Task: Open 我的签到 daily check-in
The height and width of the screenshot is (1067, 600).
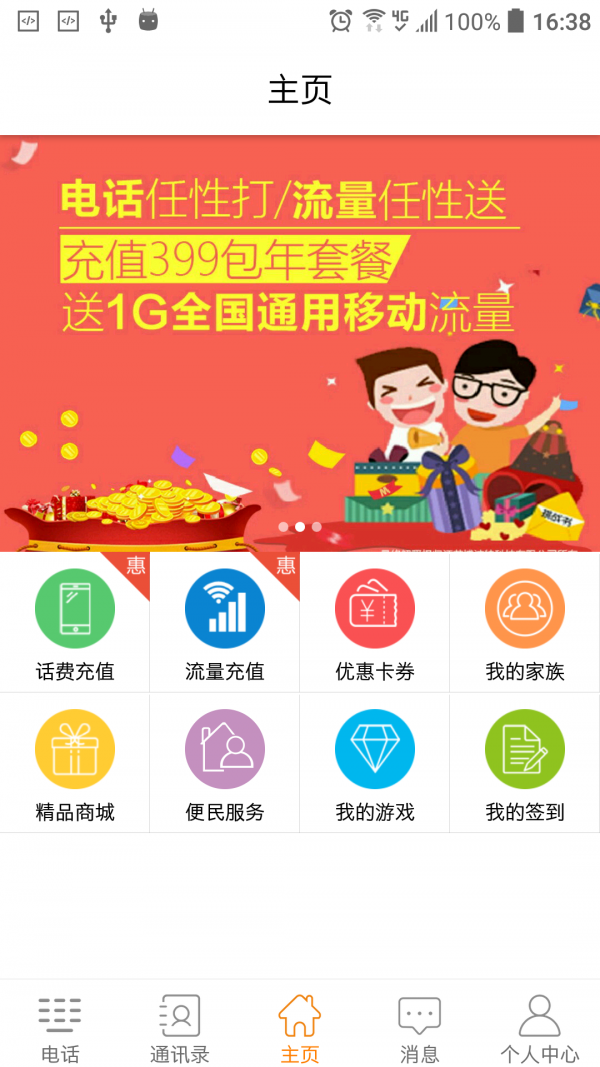Action: (x=524, y=763)
